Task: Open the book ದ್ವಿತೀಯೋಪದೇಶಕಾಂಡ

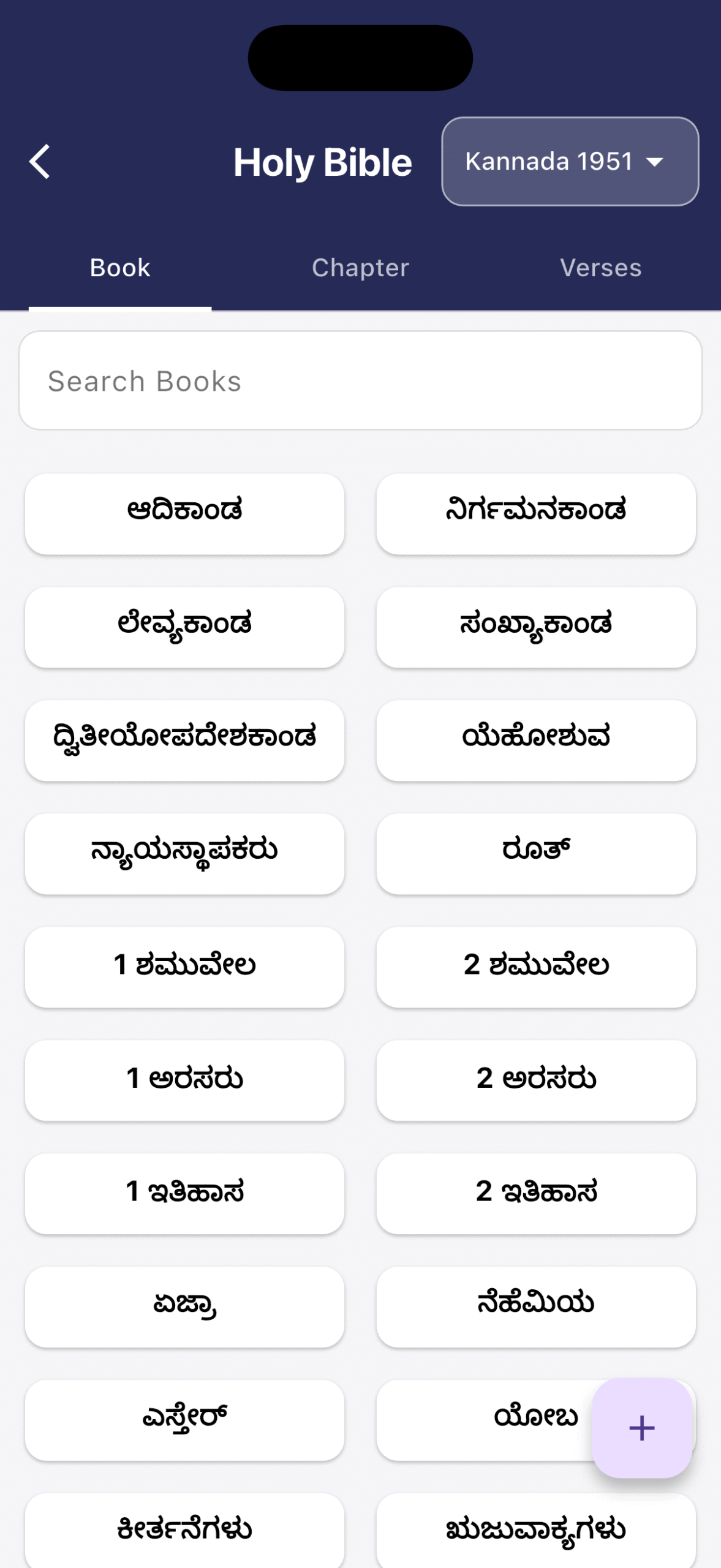Action: click(x=184, y=740)
